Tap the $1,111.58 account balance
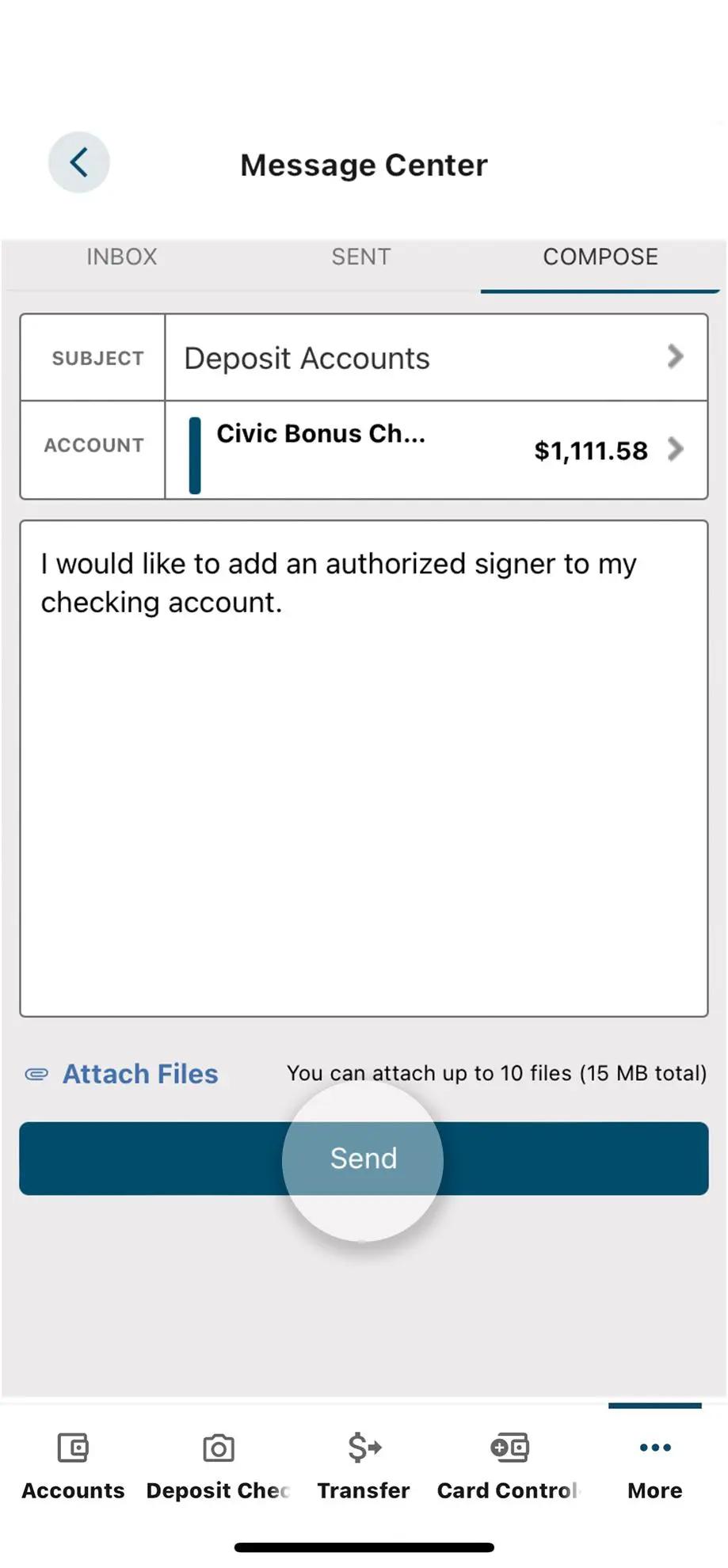The image size is (728, 1568). (x=589, y=450)
